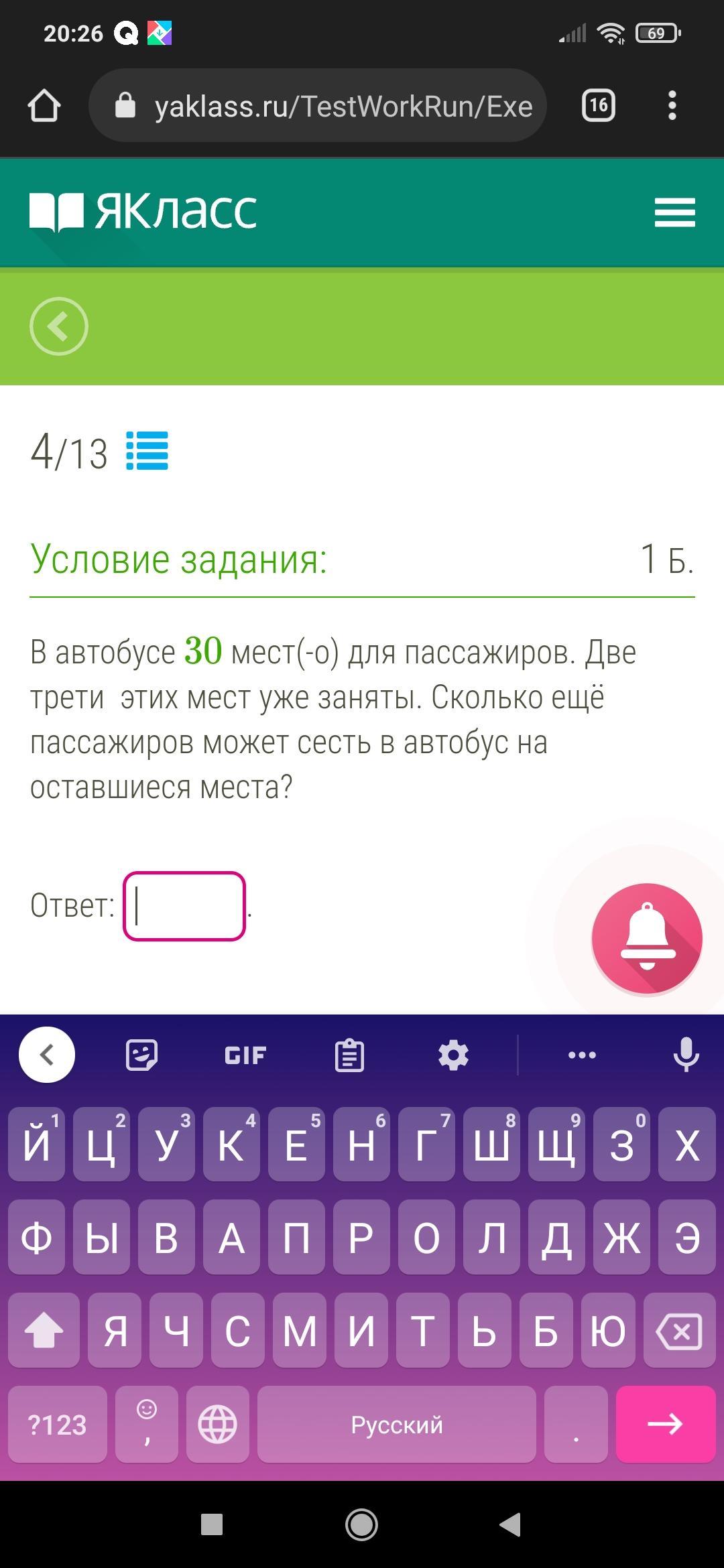Open the keyboard clipboard
724x1568 pixels.
pyautogui.click(x=349, y=1055)
